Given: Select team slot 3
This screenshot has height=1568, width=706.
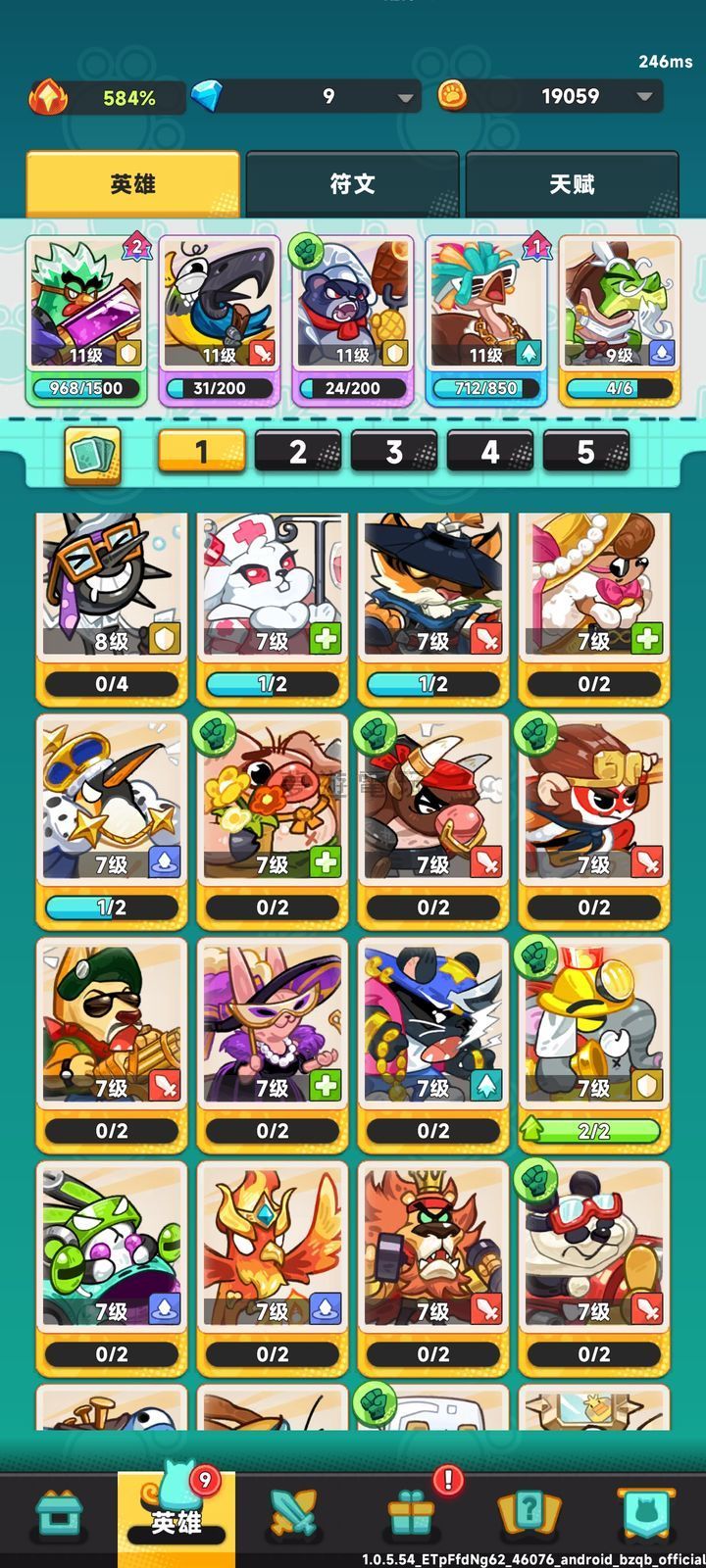Looking at the screenshot, I should (394, 452).
